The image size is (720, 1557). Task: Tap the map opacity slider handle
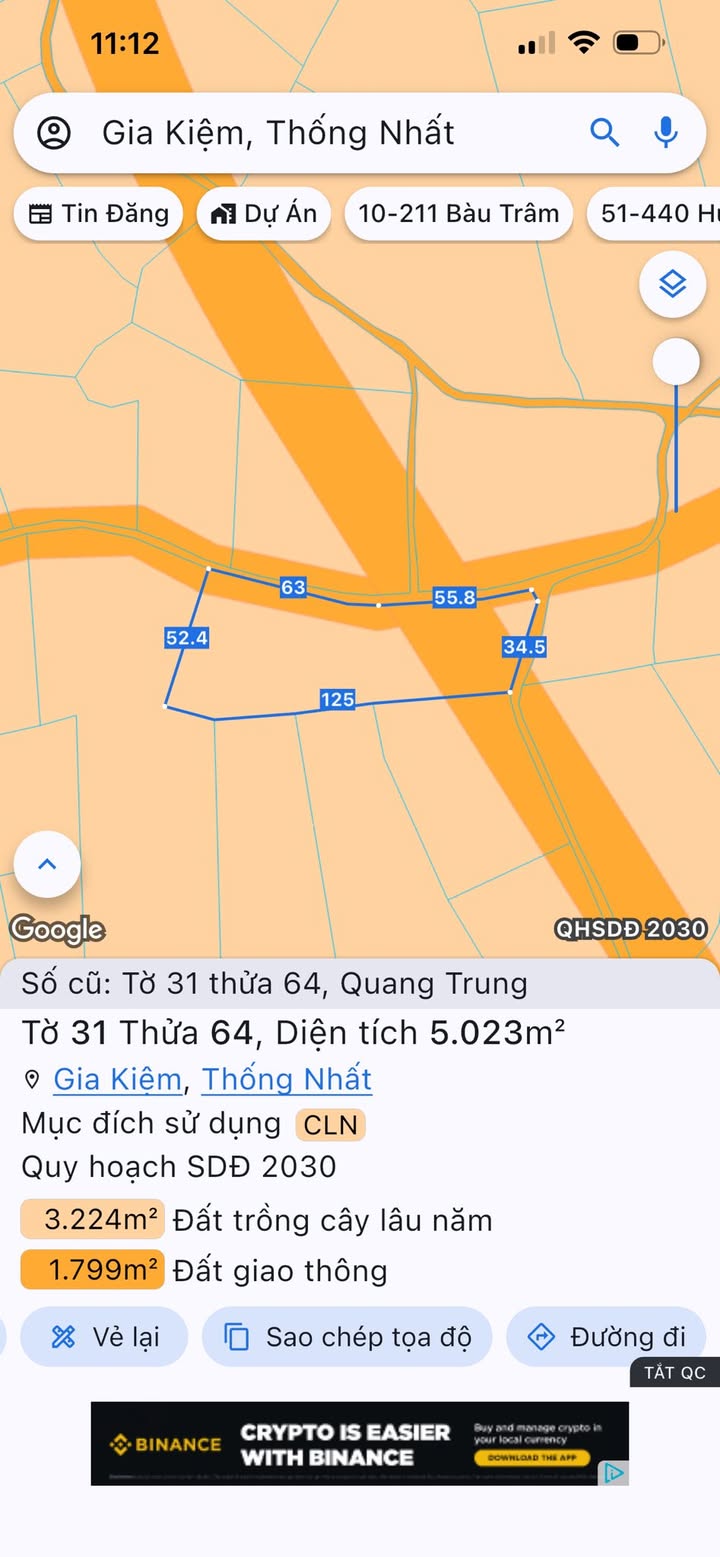click(676, 361)
